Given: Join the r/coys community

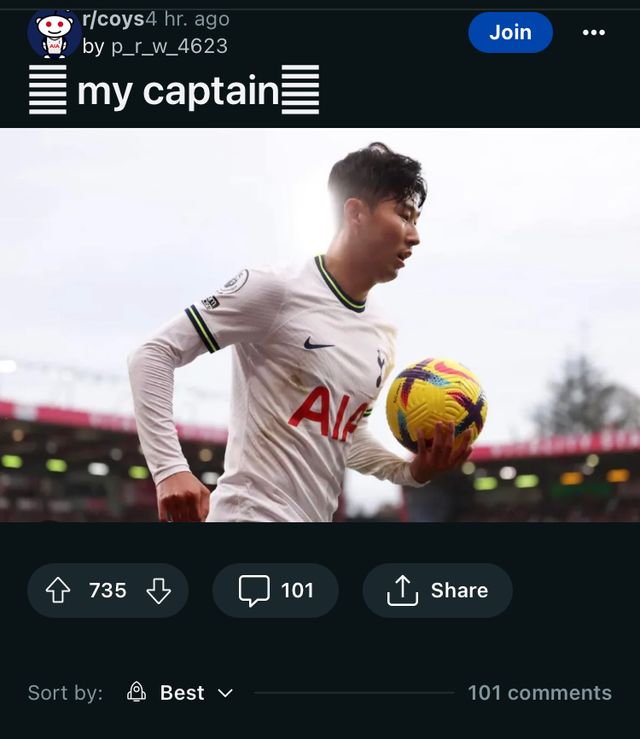Looking at the screenshot, I should point(510,32).
